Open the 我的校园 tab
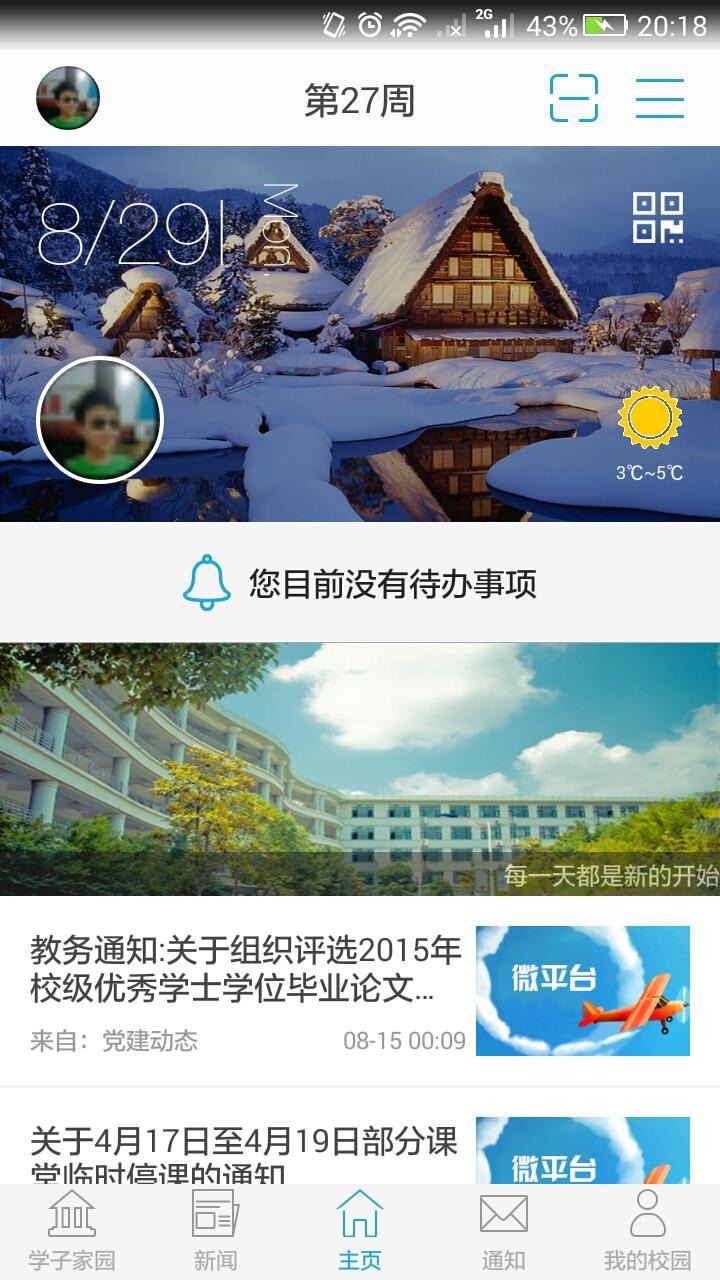The height and width of the screenshot is (1280, 720). click(x=648, y=1232)
